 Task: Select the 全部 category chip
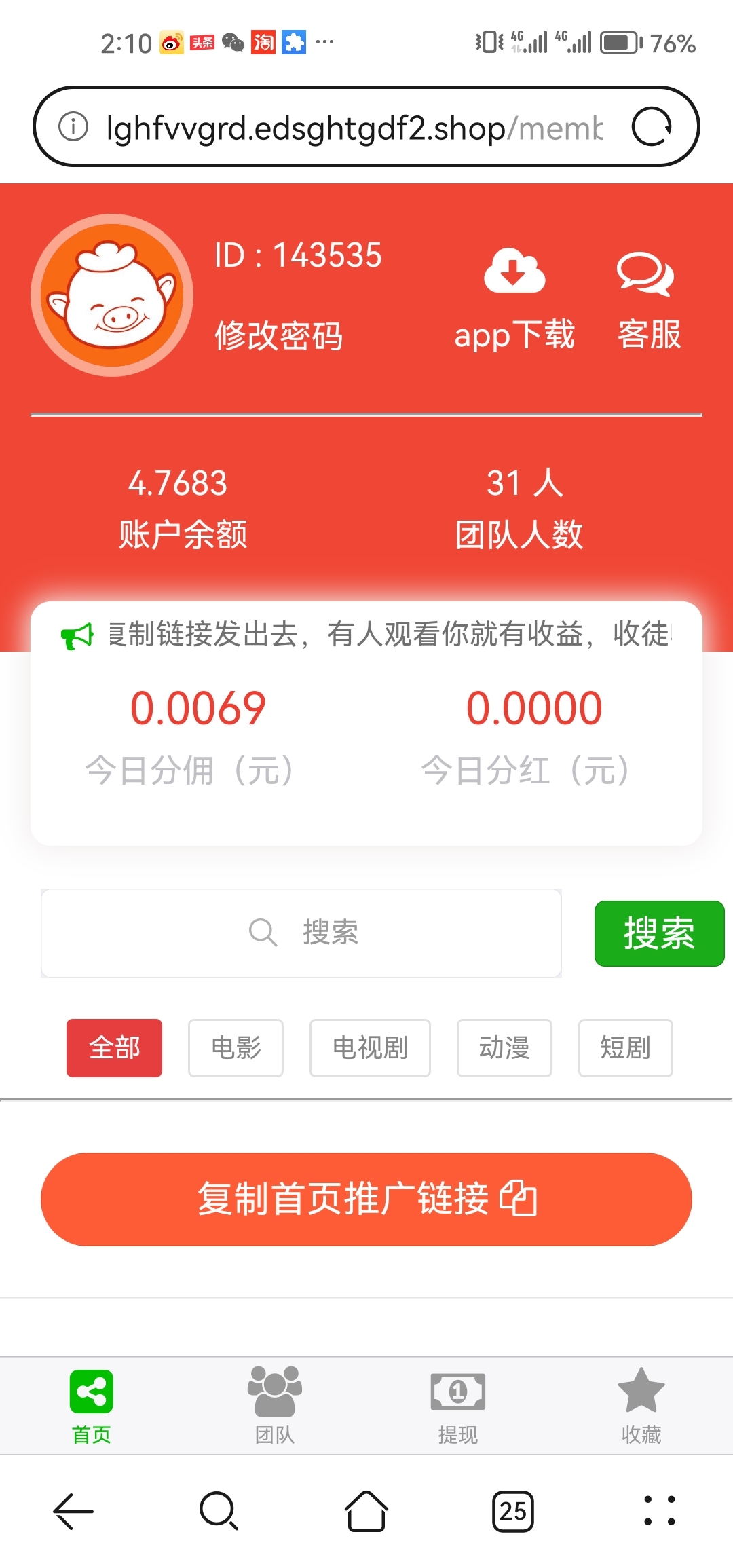[x=114, y=1047]
